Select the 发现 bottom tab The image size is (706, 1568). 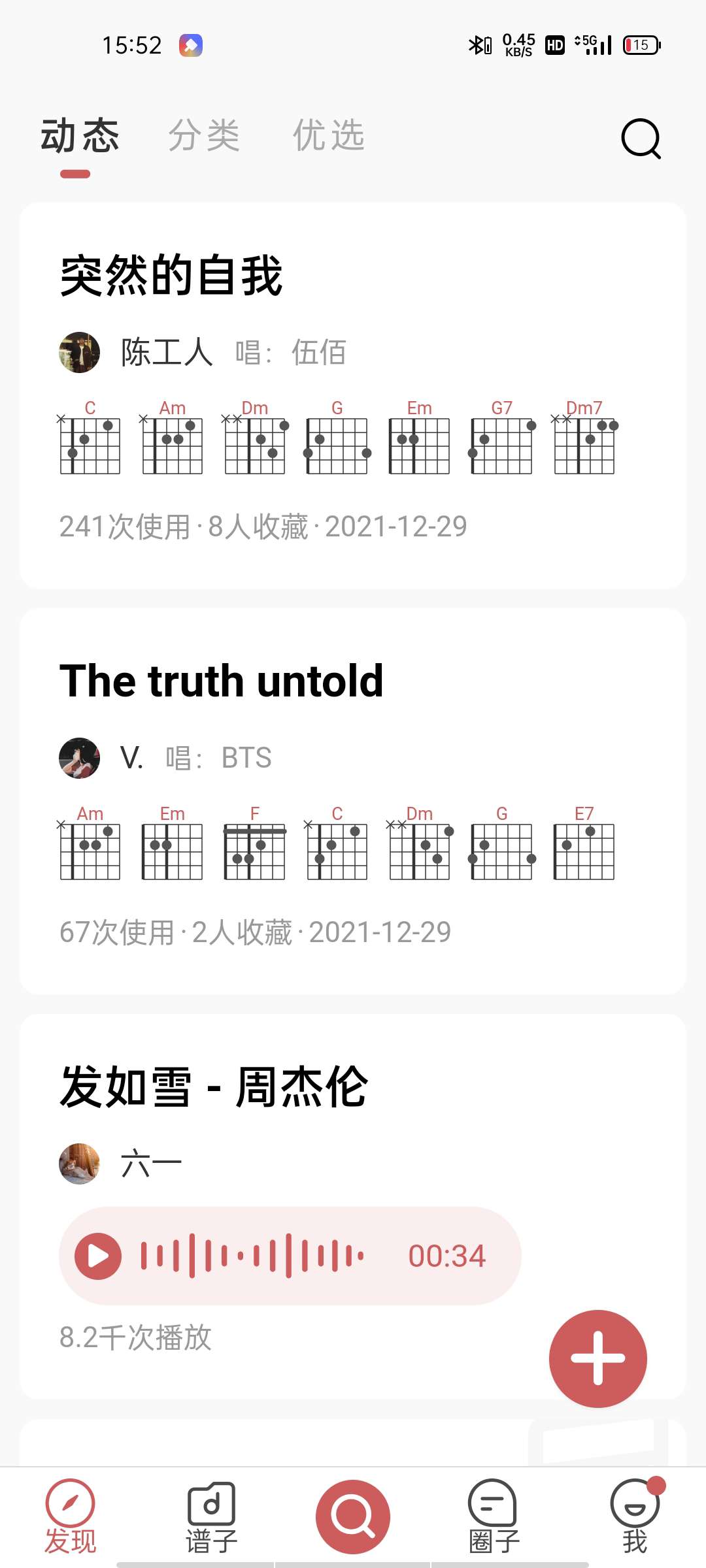point(70,1517)
